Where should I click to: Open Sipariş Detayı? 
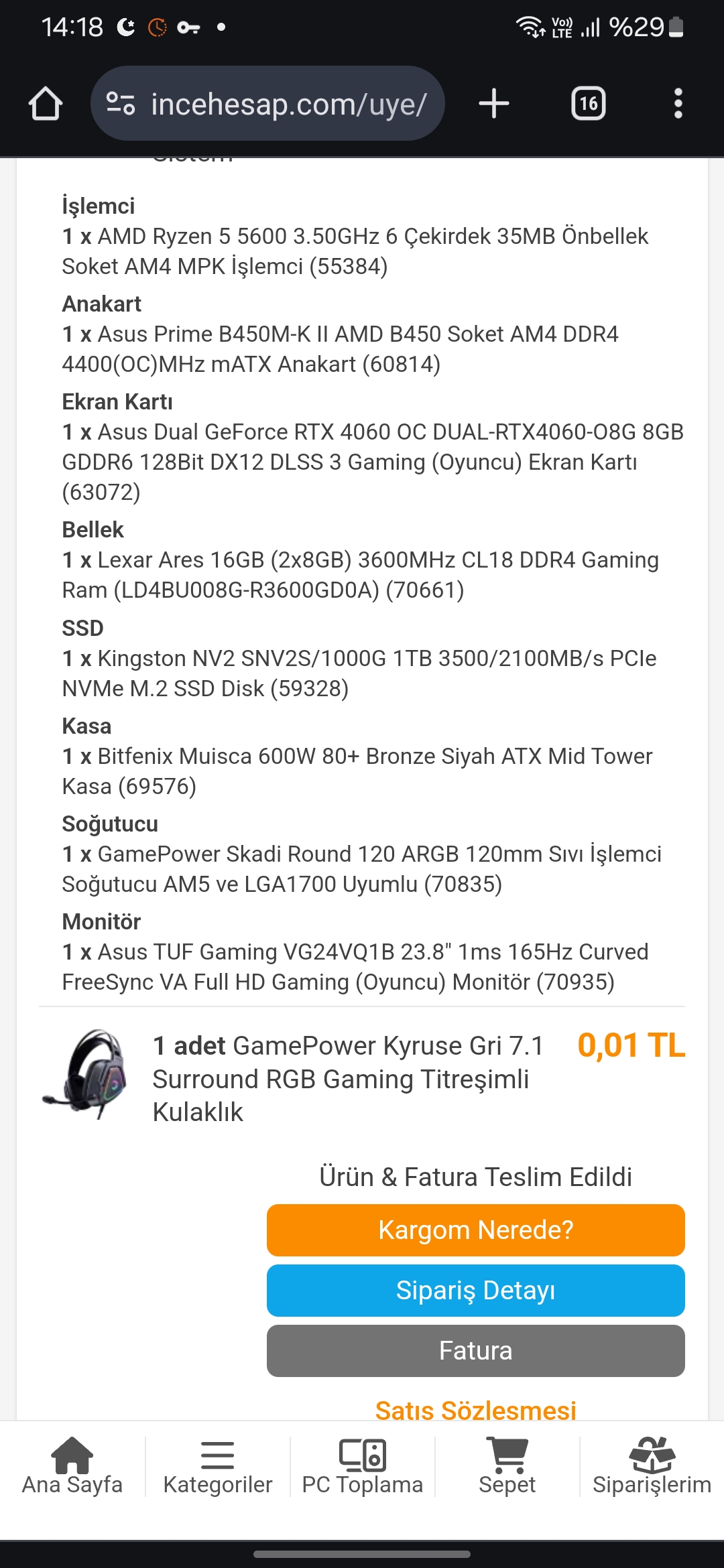pos(475,1291)
